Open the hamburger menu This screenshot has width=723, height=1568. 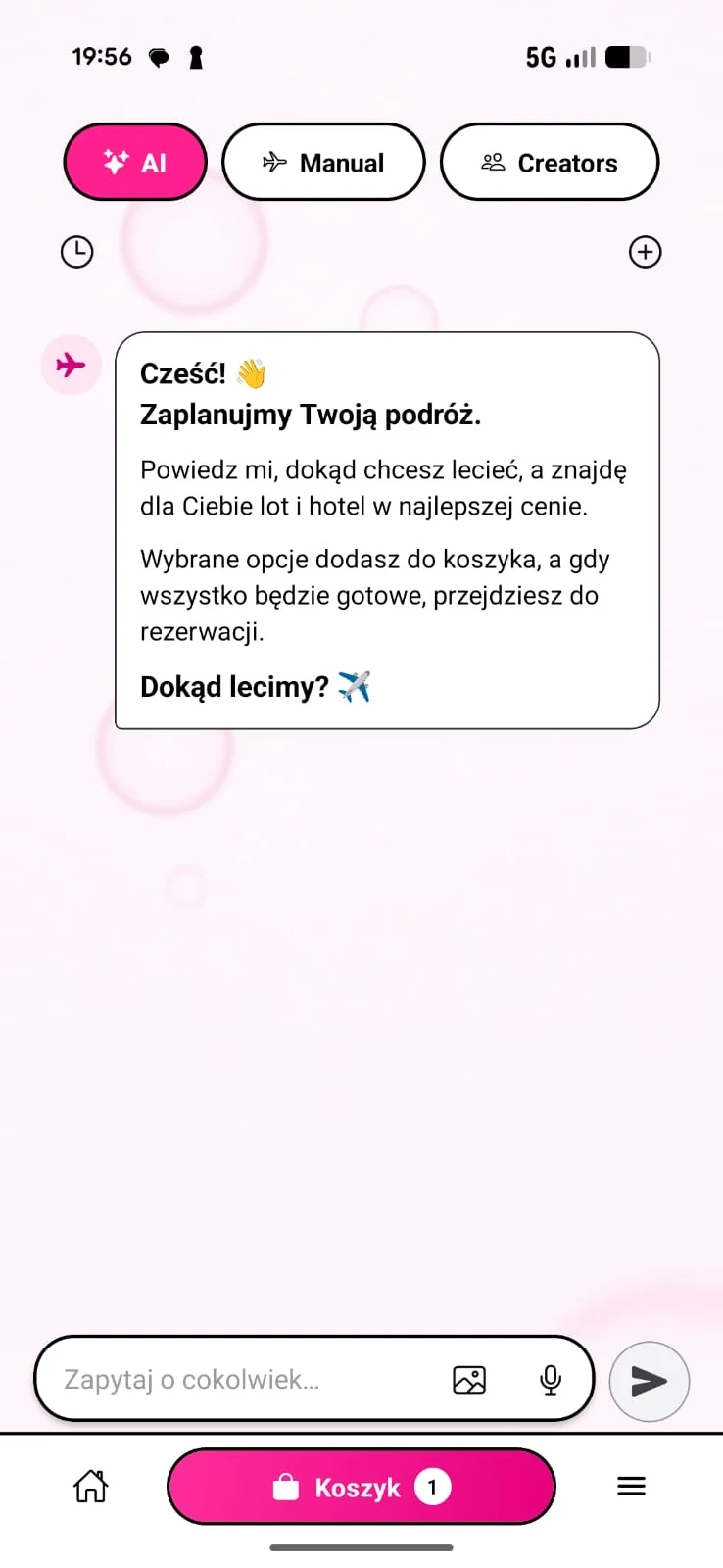point(632,1487)
